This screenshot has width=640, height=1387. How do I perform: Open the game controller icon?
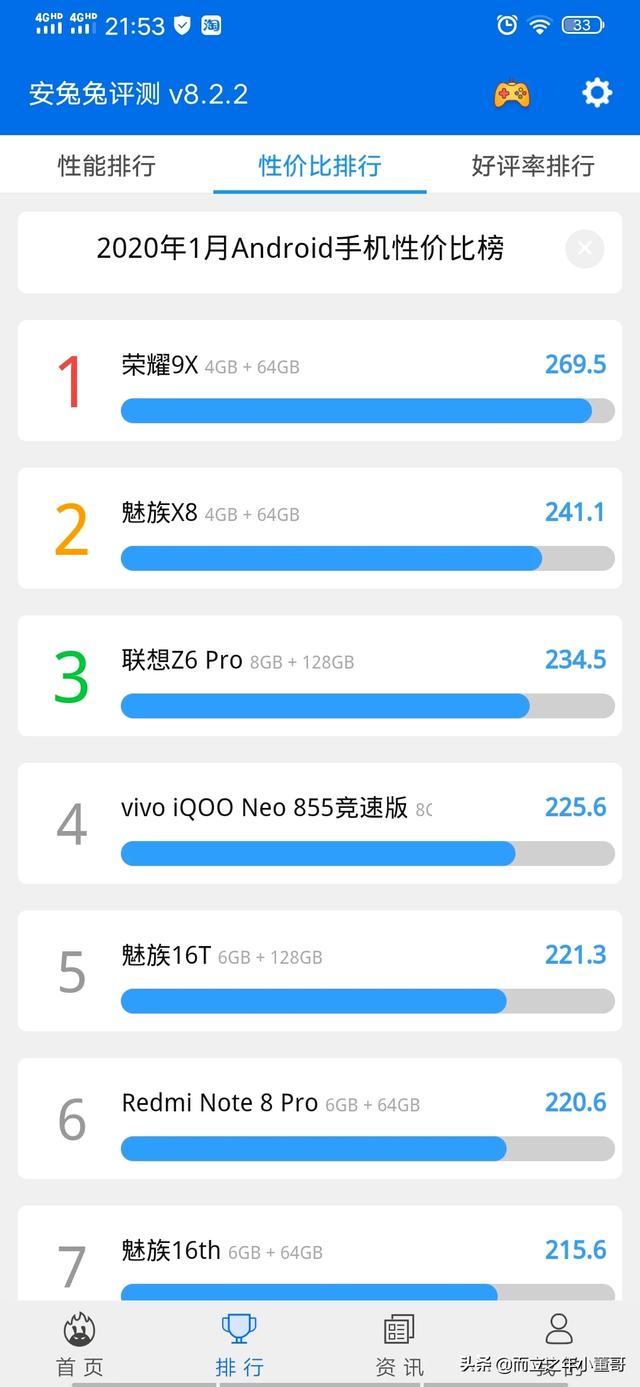click(512, 95)
